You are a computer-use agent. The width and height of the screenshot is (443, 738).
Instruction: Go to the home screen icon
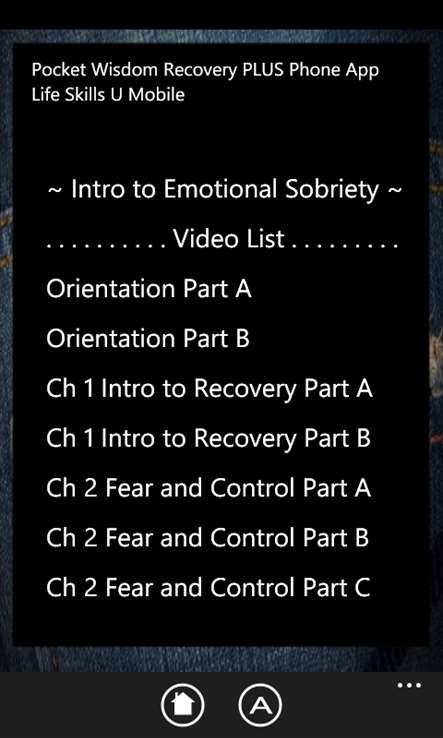click(183, 706)
